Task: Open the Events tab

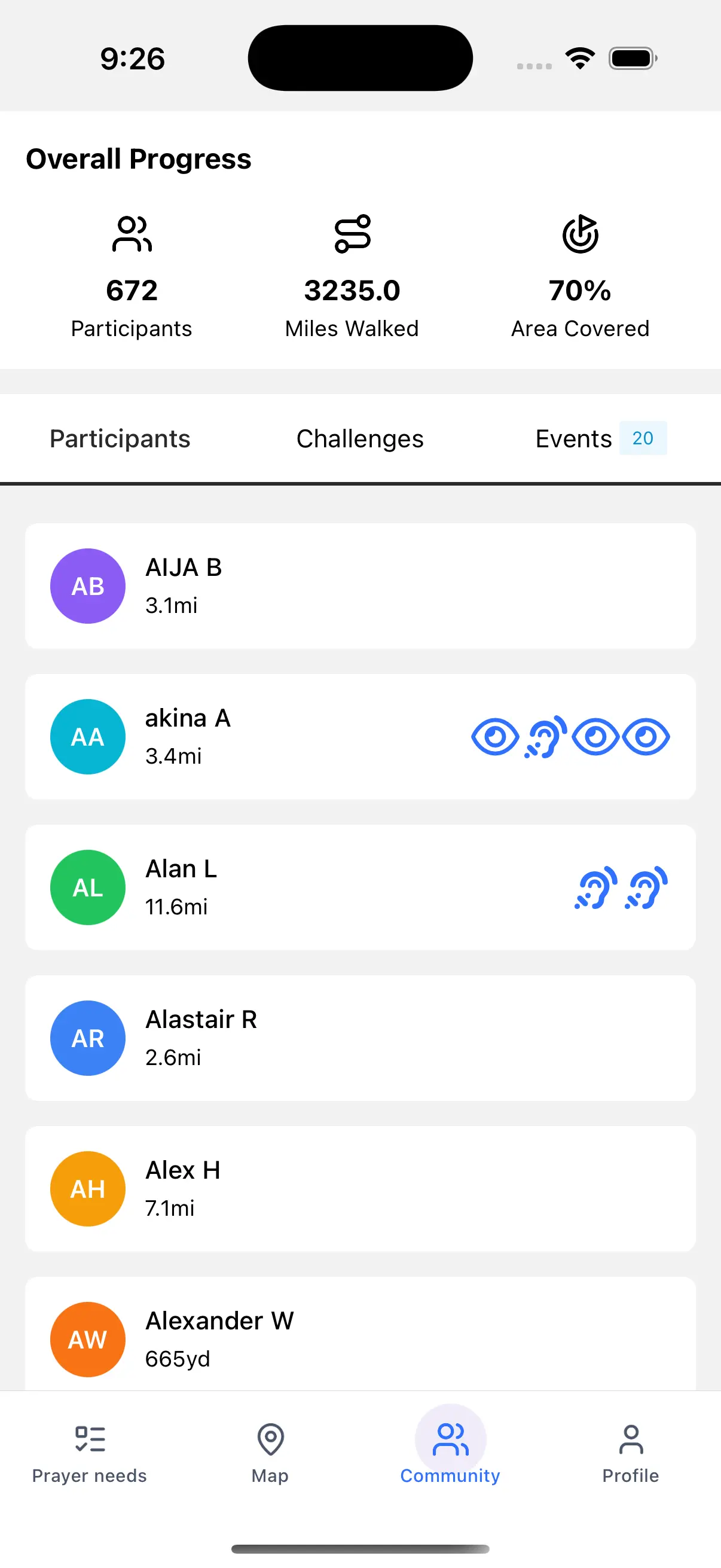Action: [573, 438]
